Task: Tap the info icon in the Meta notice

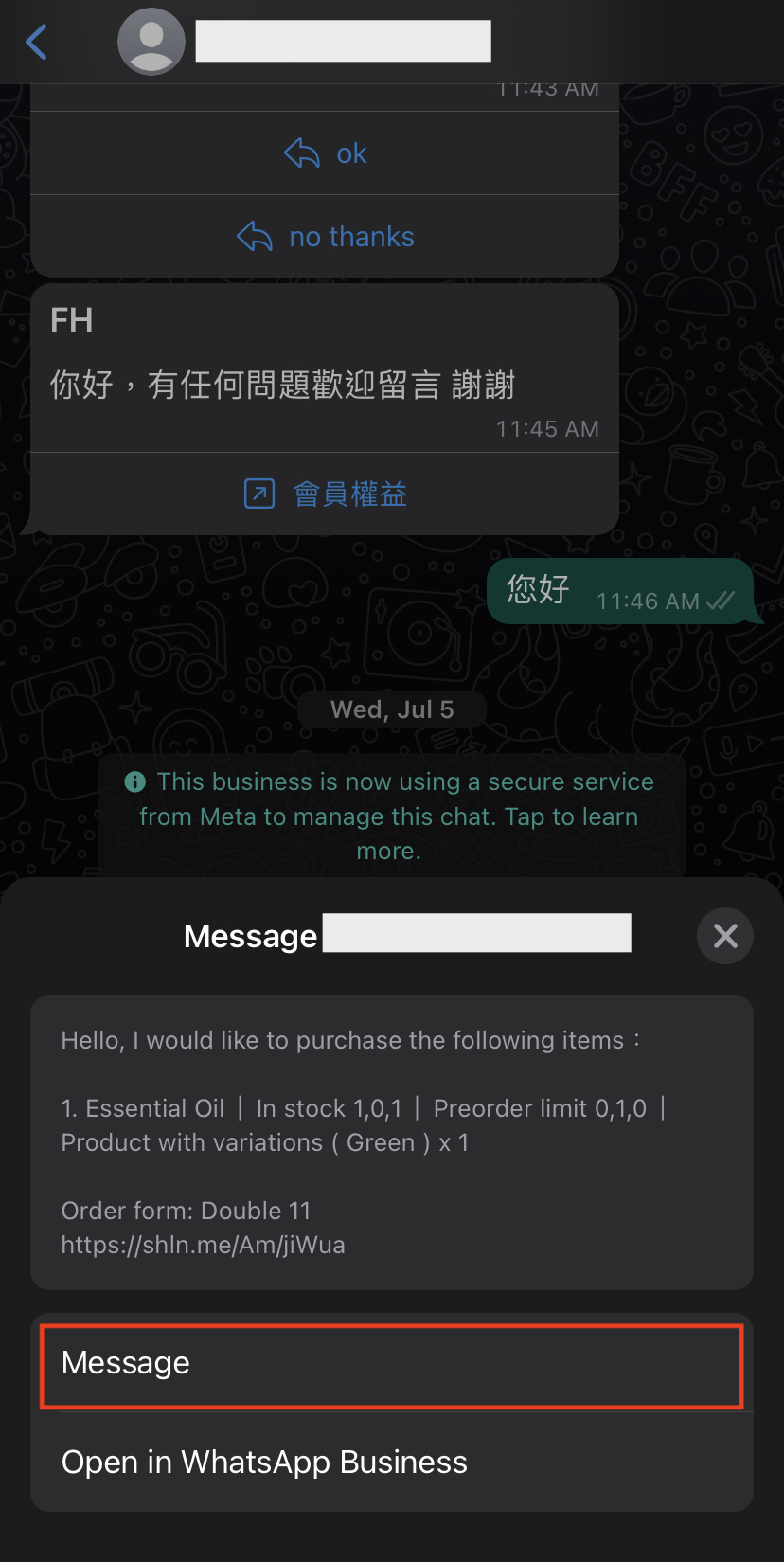Action: click(134, 781)
